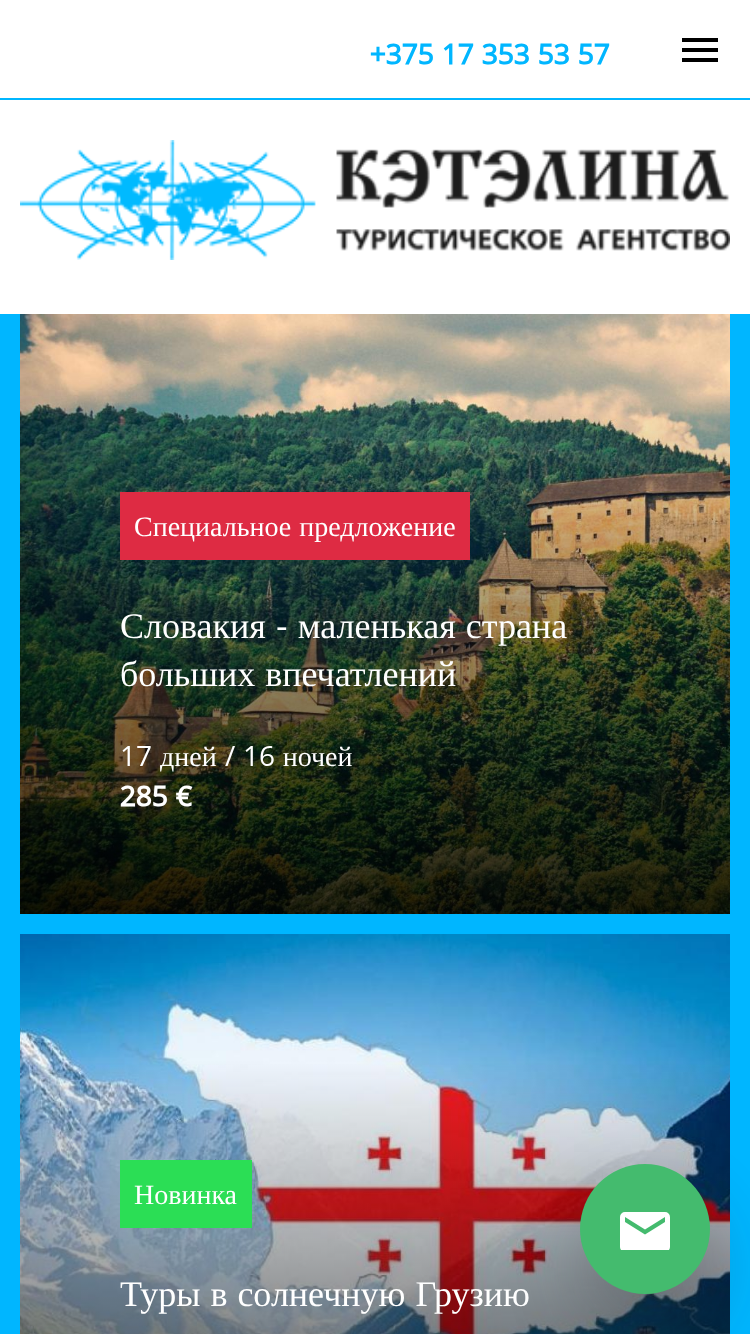
Task: Tap the Кэтэлина agency logo to go home
Action: tap(375, 200)
